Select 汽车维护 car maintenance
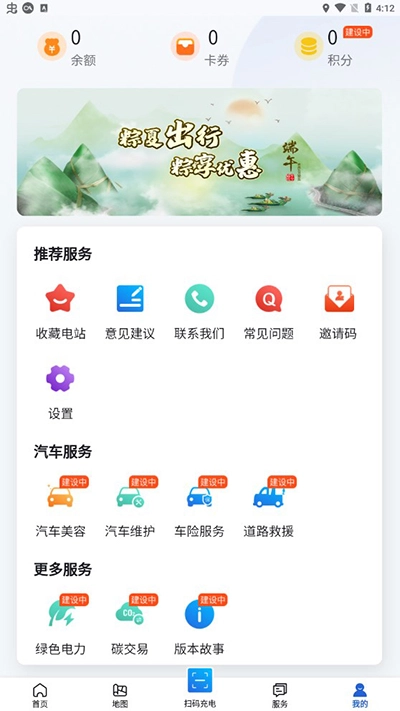The height and width of the screenshot is (711, 400). coord(130,506)
